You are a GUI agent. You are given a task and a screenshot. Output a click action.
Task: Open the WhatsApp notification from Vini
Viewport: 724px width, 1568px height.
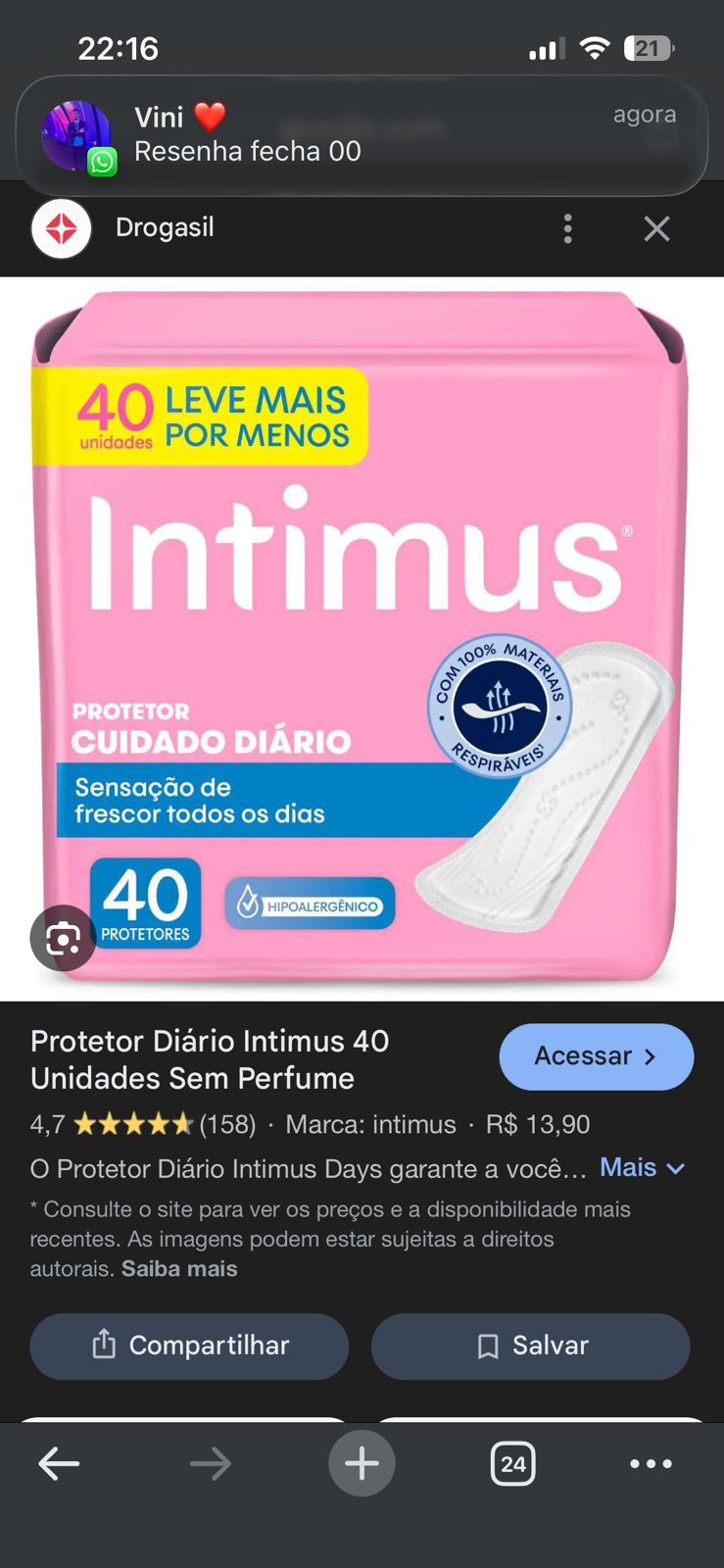tap(361, 136)
